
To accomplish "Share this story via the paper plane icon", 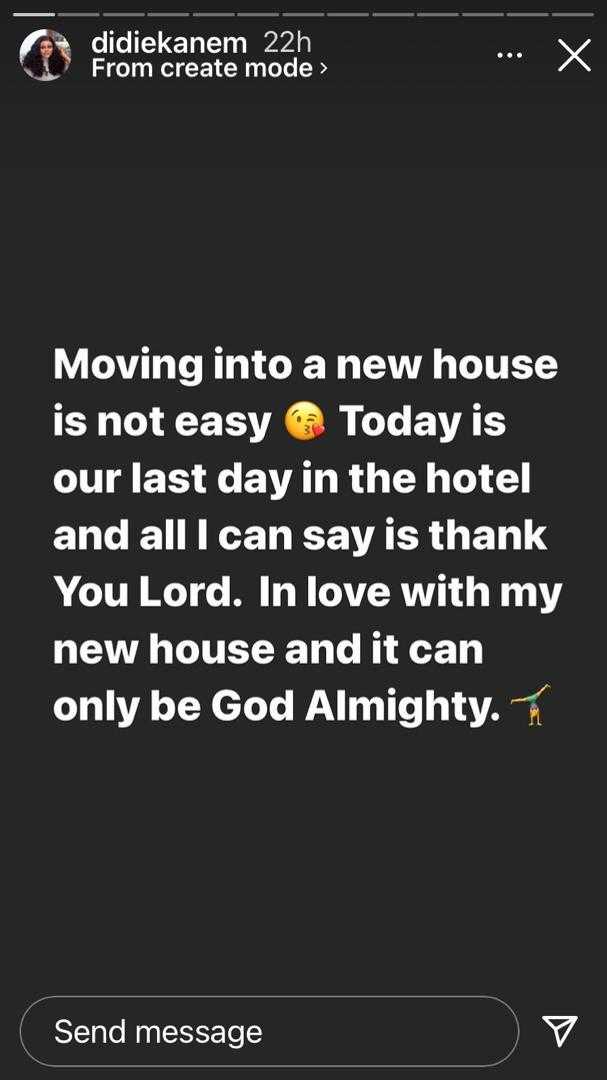I will 559,1030.
